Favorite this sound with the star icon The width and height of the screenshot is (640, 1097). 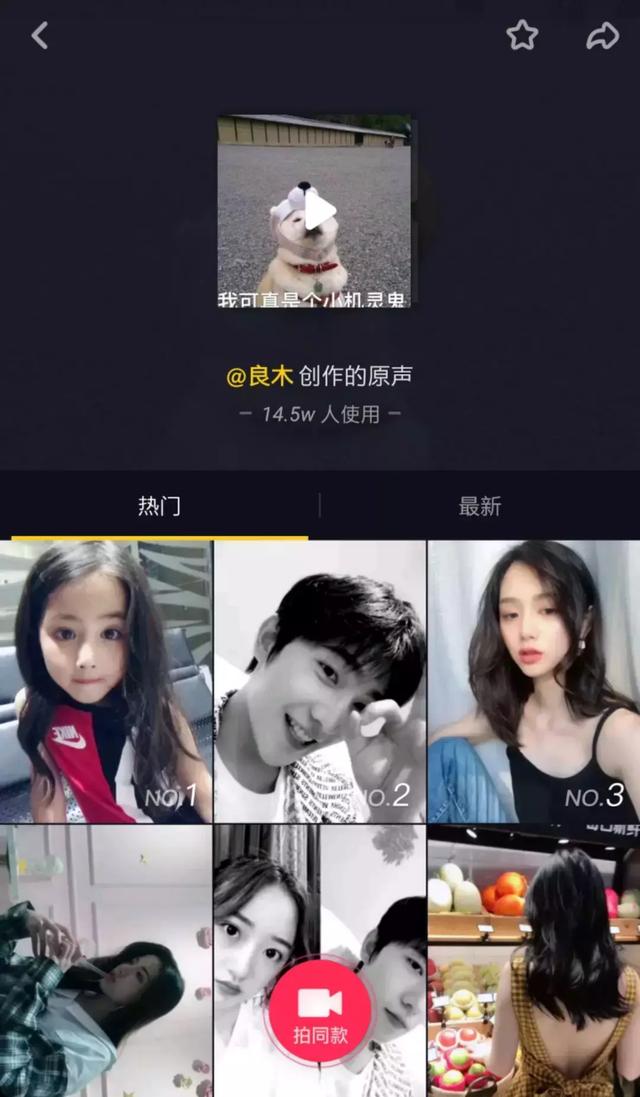point(522,36)
